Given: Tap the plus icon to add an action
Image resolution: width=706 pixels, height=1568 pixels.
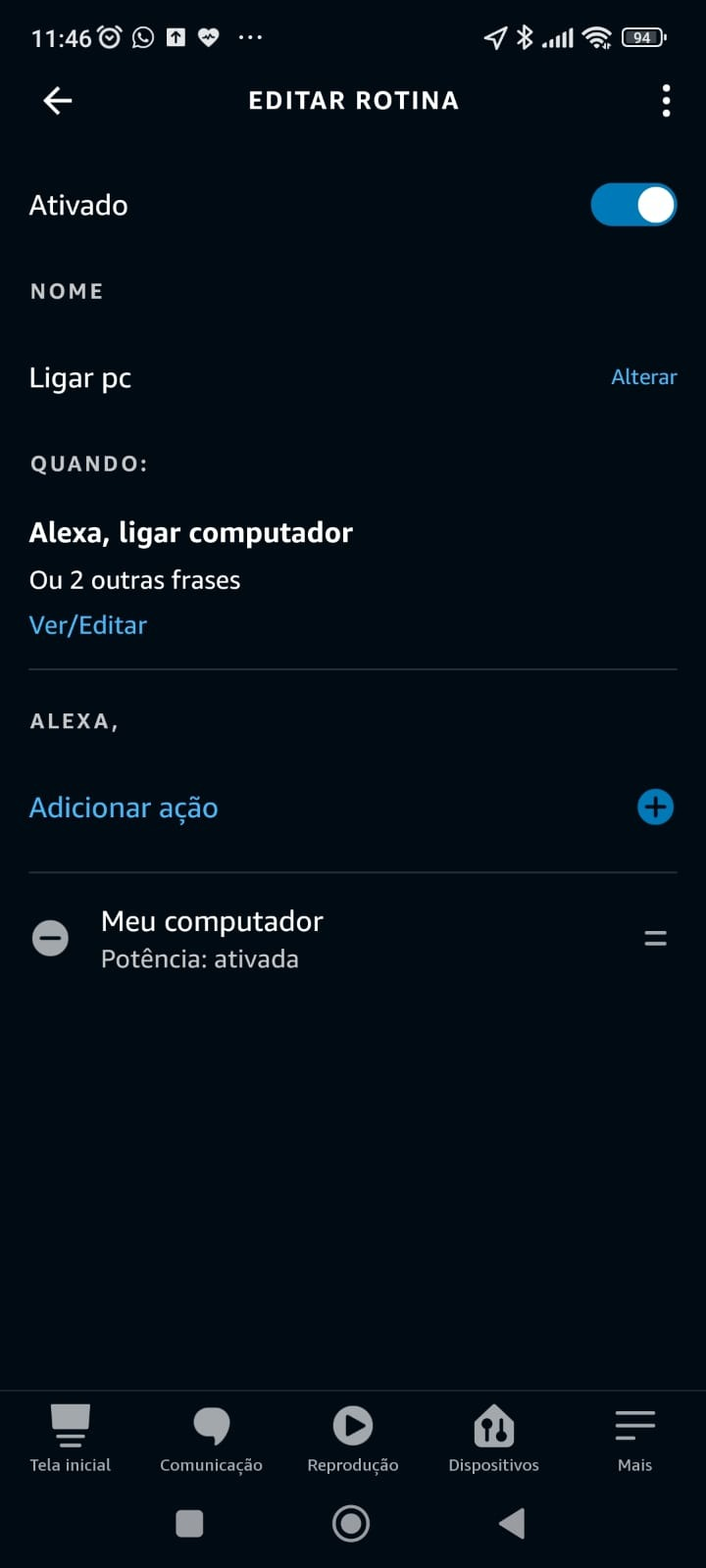Looking at the screenshot, I should 655,808.
